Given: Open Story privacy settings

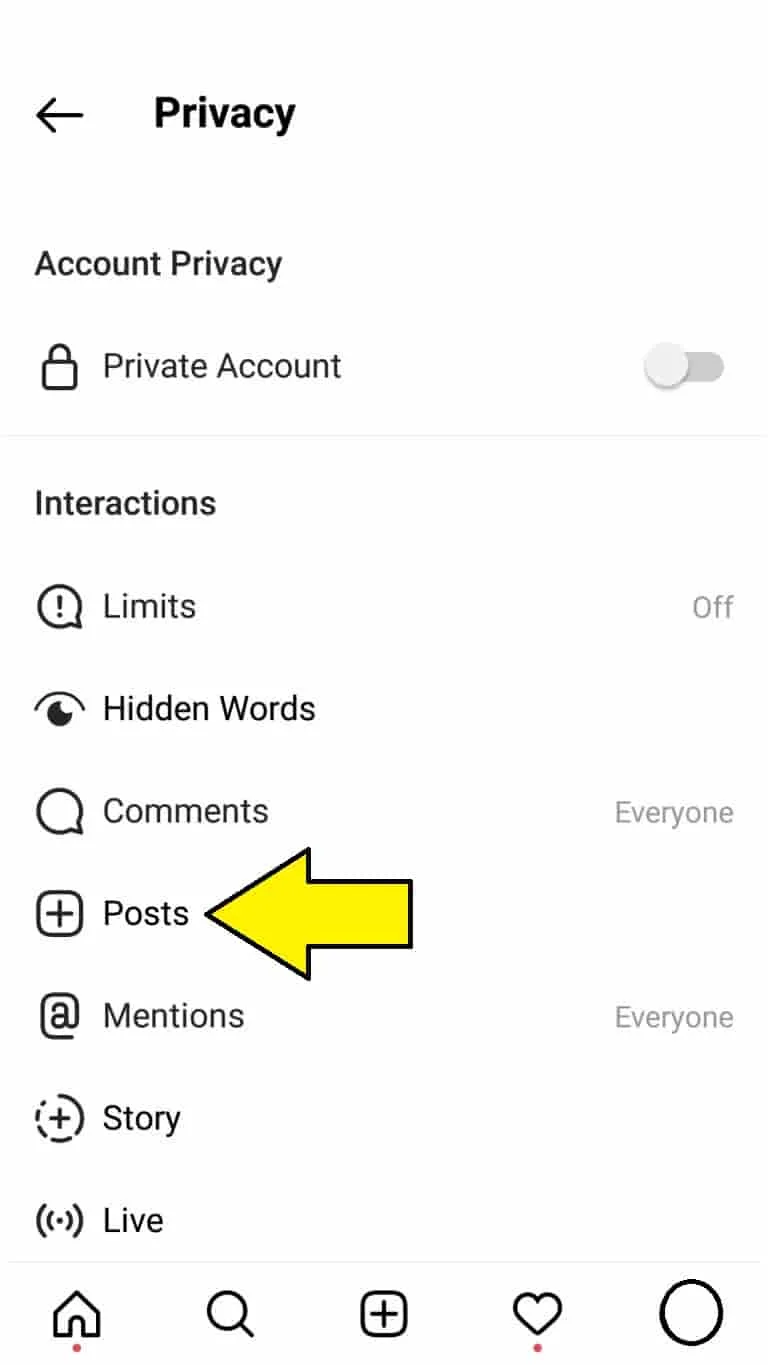Looking at the screenshot, I should click(x=141, y=1118).
